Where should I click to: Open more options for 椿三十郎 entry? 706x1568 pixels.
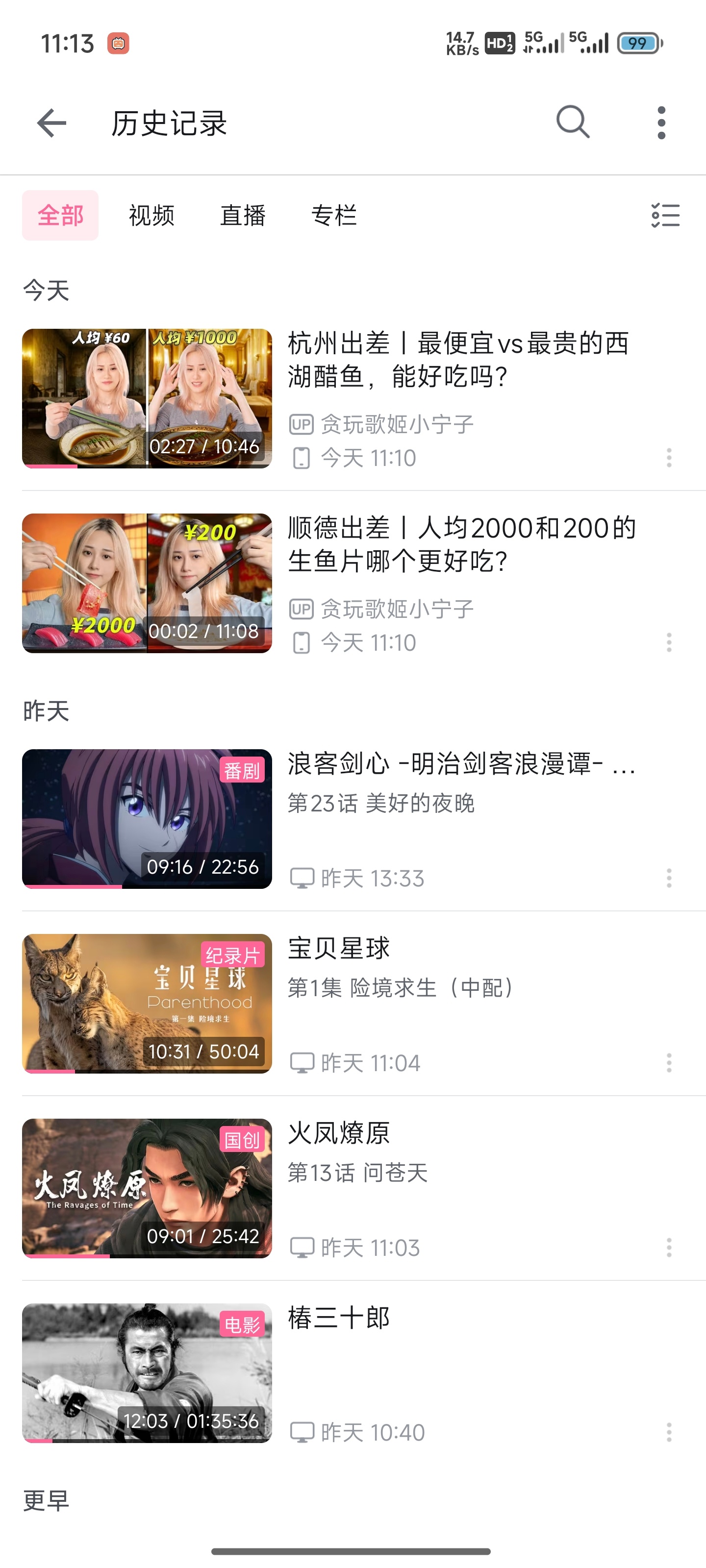coord(669,1432)
